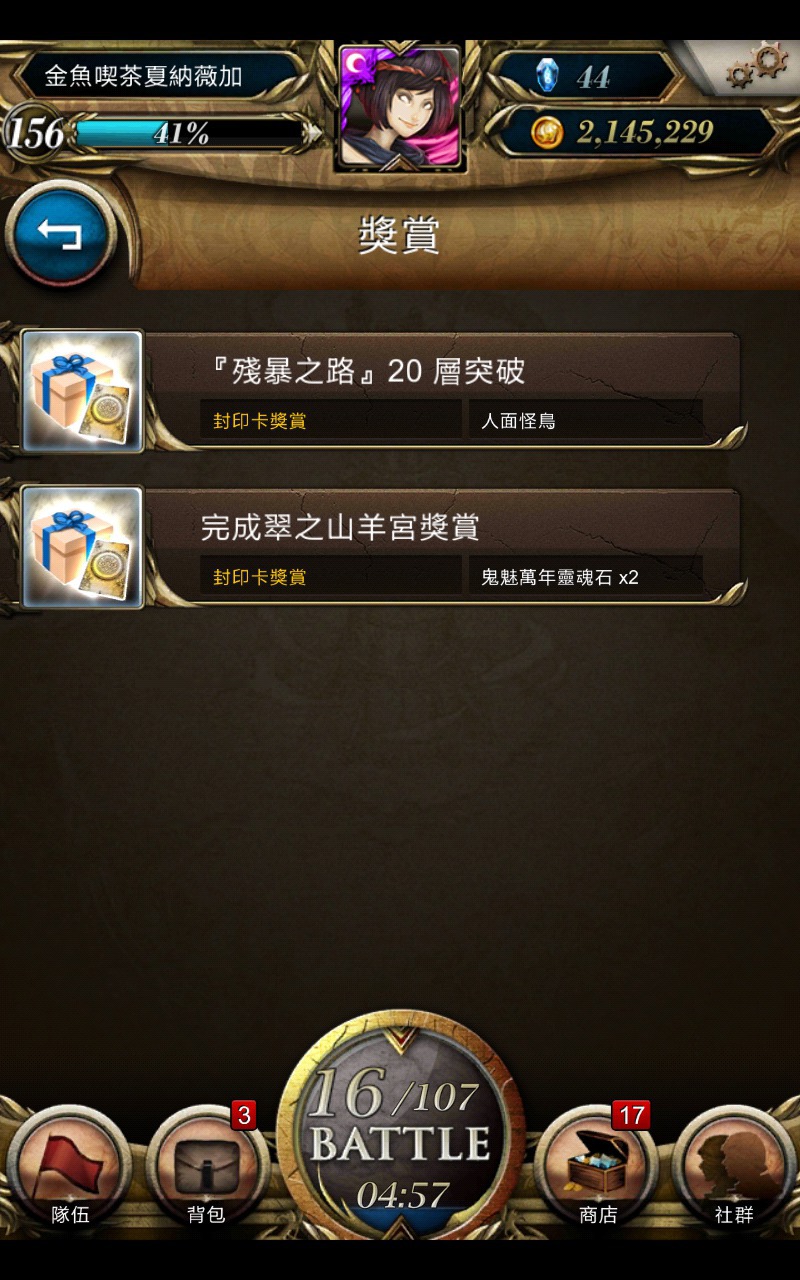Tap the player avatar portrait
This screenshot has width=800, height=1280.
tap(400, 106)
